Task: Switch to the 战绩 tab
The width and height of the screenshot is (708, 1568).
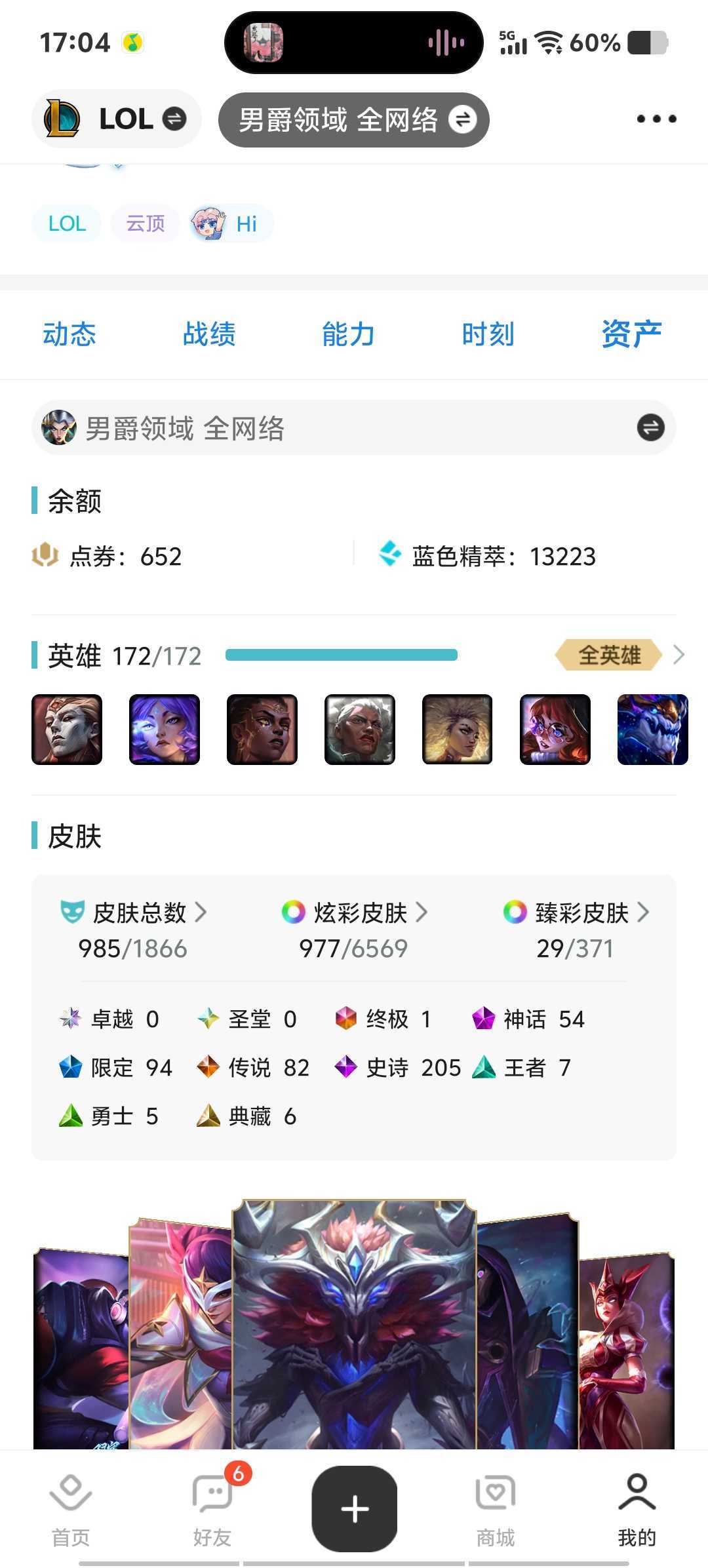Action: (208, 334)
